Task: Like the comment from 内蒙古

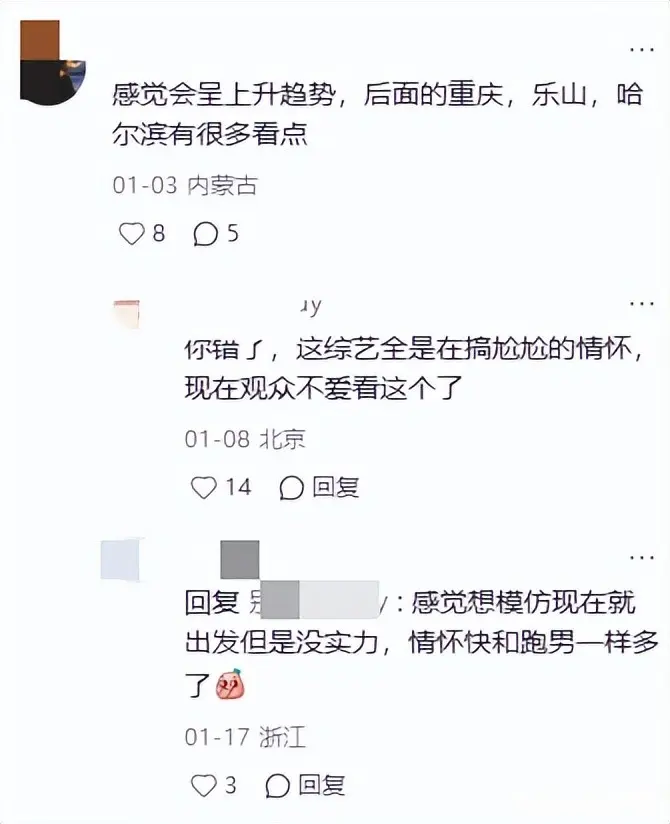Action: point(132,233)
